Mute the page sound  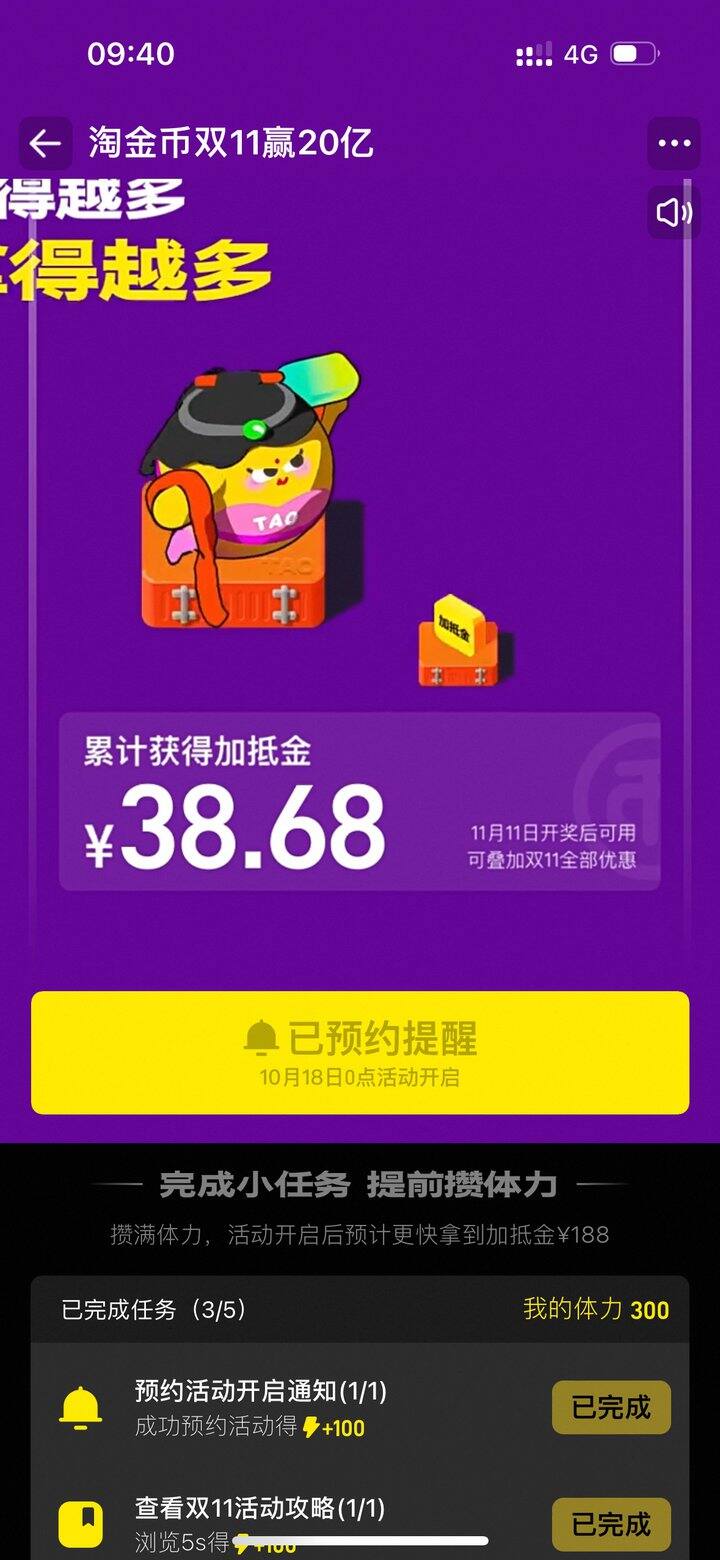point(674,212)
